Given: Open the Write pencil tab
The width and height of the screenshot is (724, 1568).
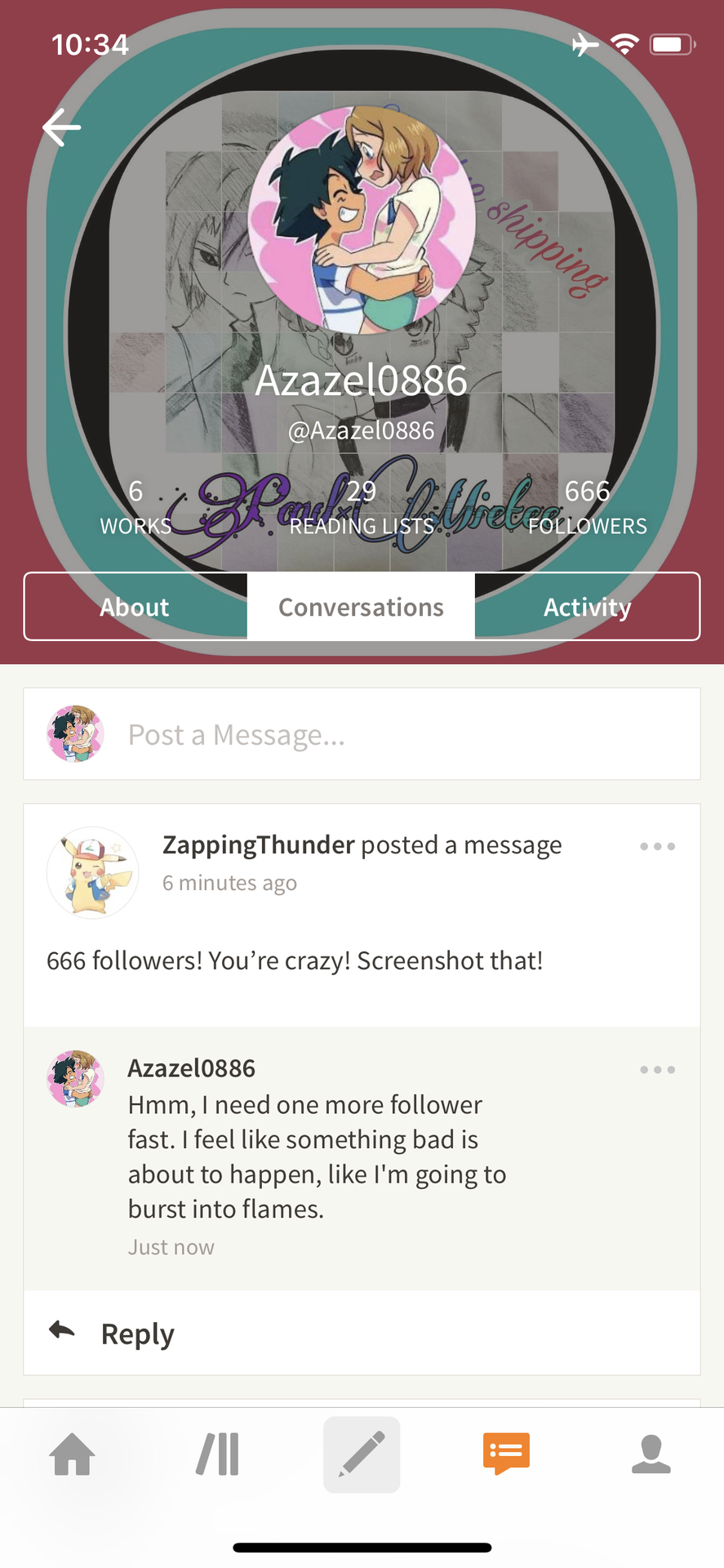Looking at the screenshot, I should pyautogui.click(x=362, y=1454).
